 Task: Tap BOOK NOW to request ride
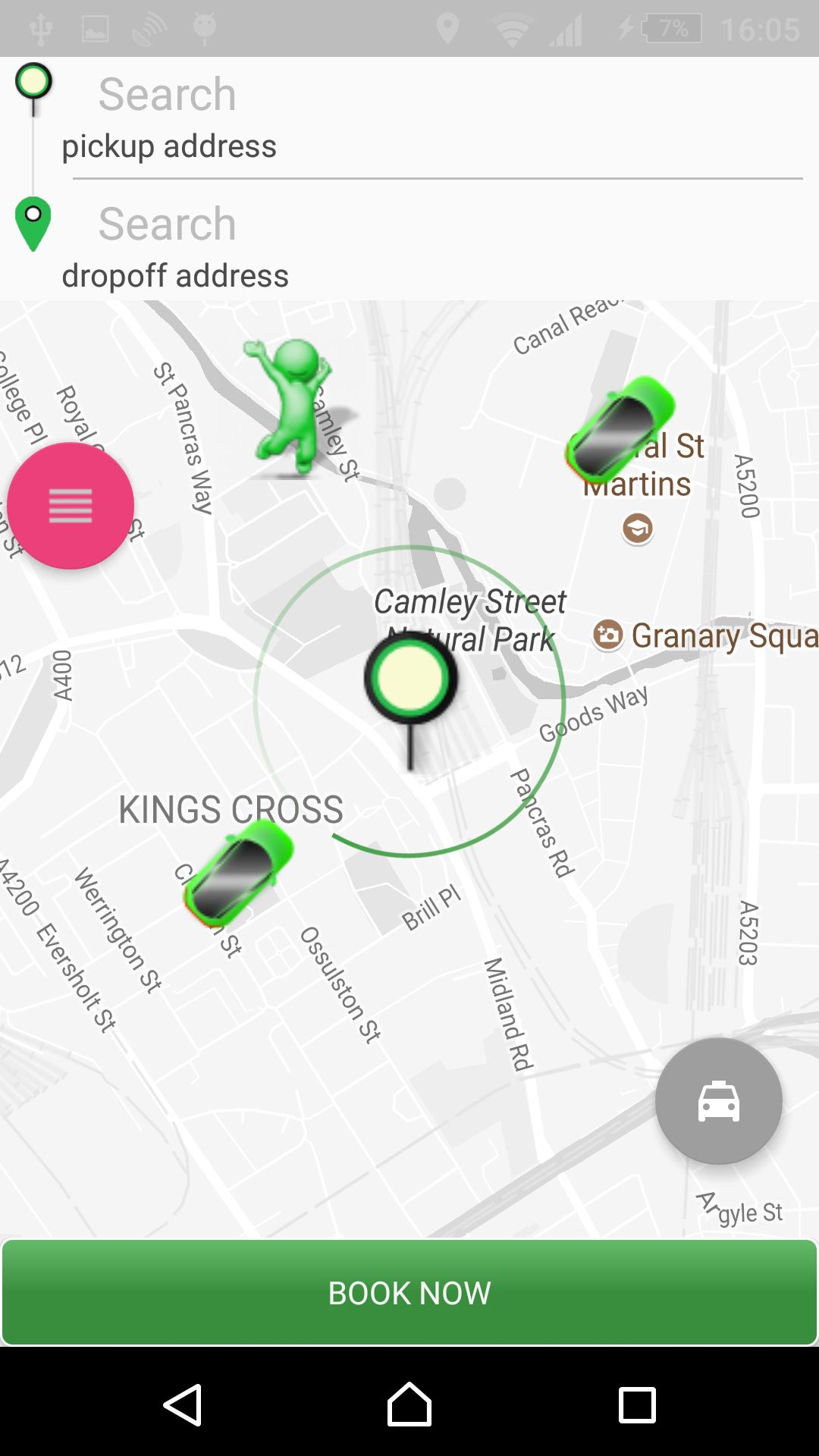(409, 1292)
